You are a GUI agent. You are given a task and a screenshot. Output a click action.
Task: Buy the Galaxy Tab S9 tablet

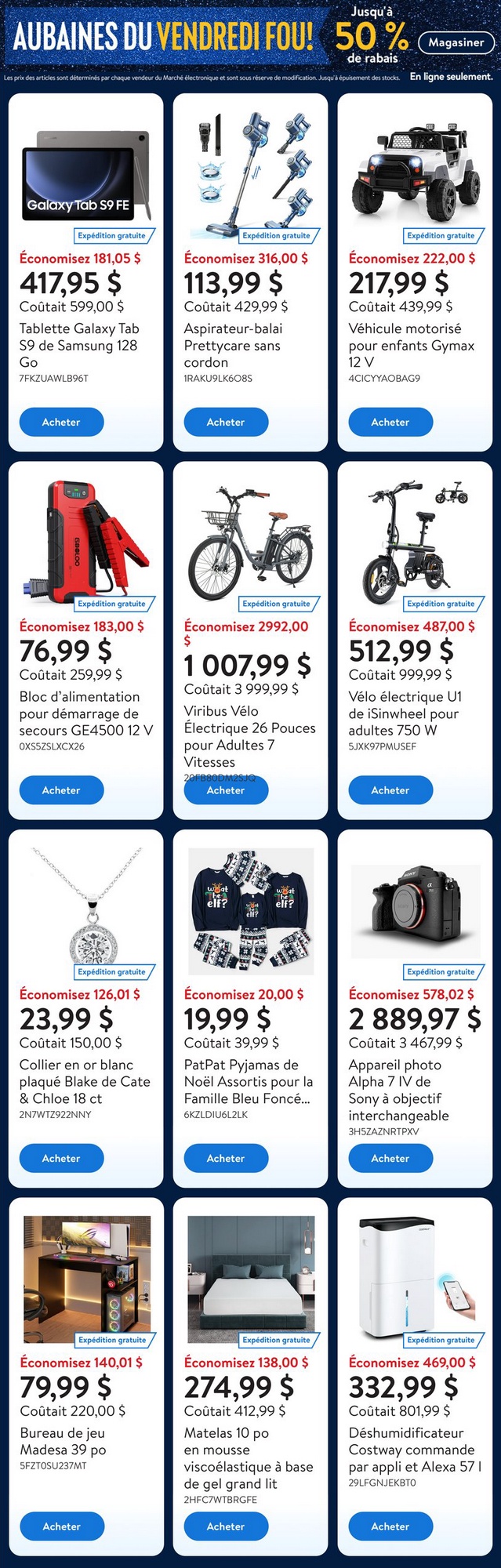[61, 422]
